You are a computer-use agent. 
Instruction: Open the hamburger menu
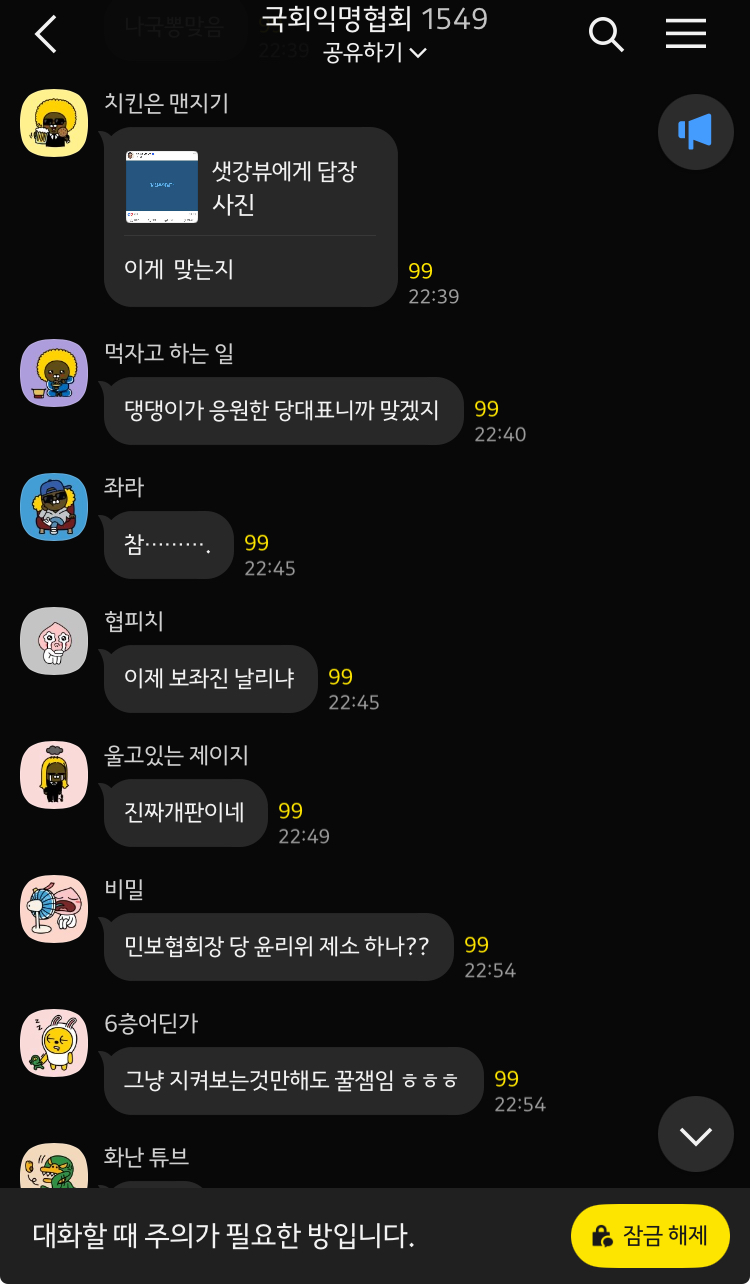(686, 35)
